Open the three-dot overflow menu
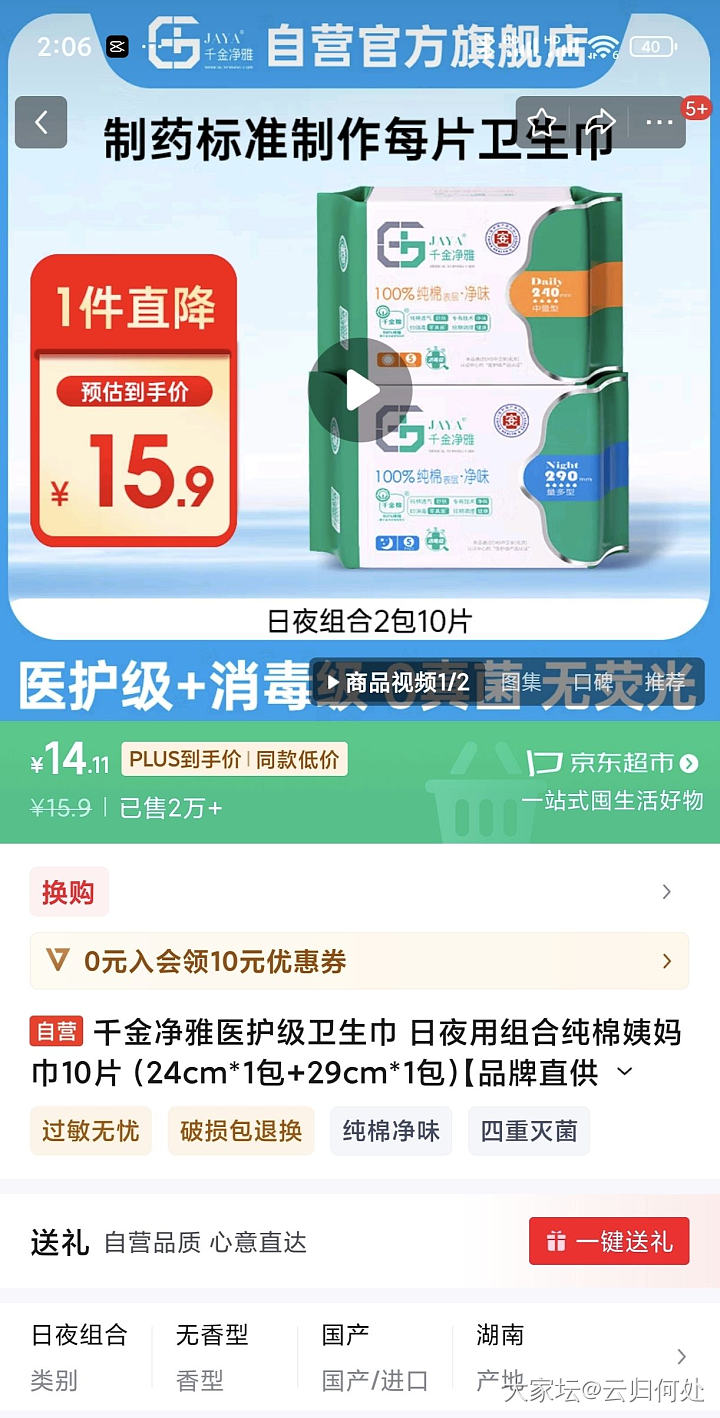Screen dimensions: 720x1418 pos(659,123)
